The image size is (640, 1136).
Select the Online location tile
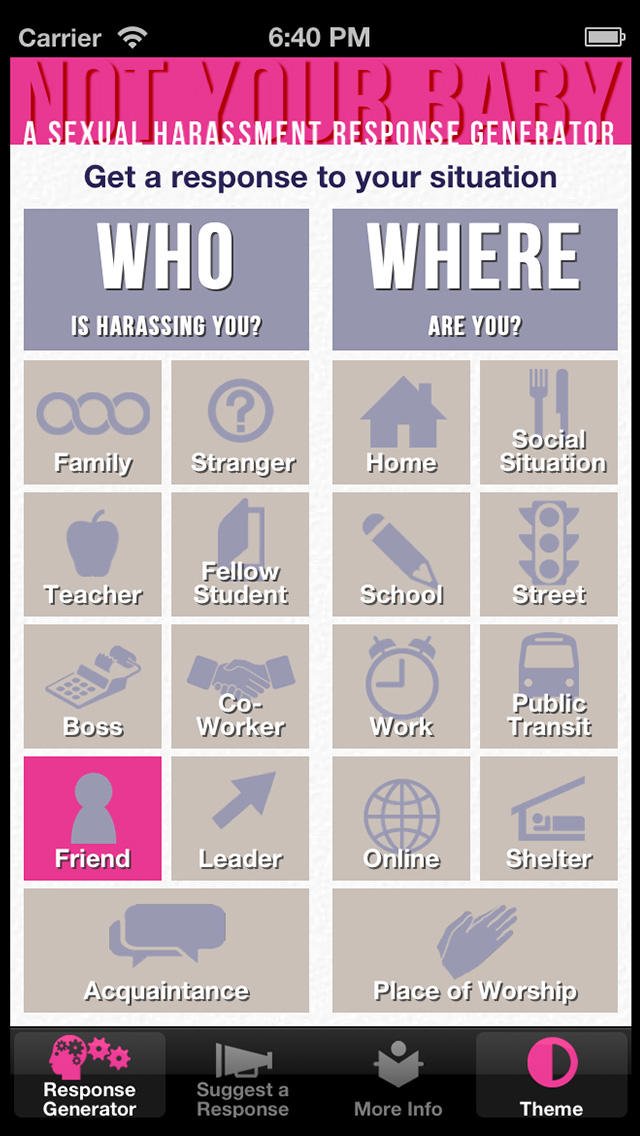click(401, 818)
